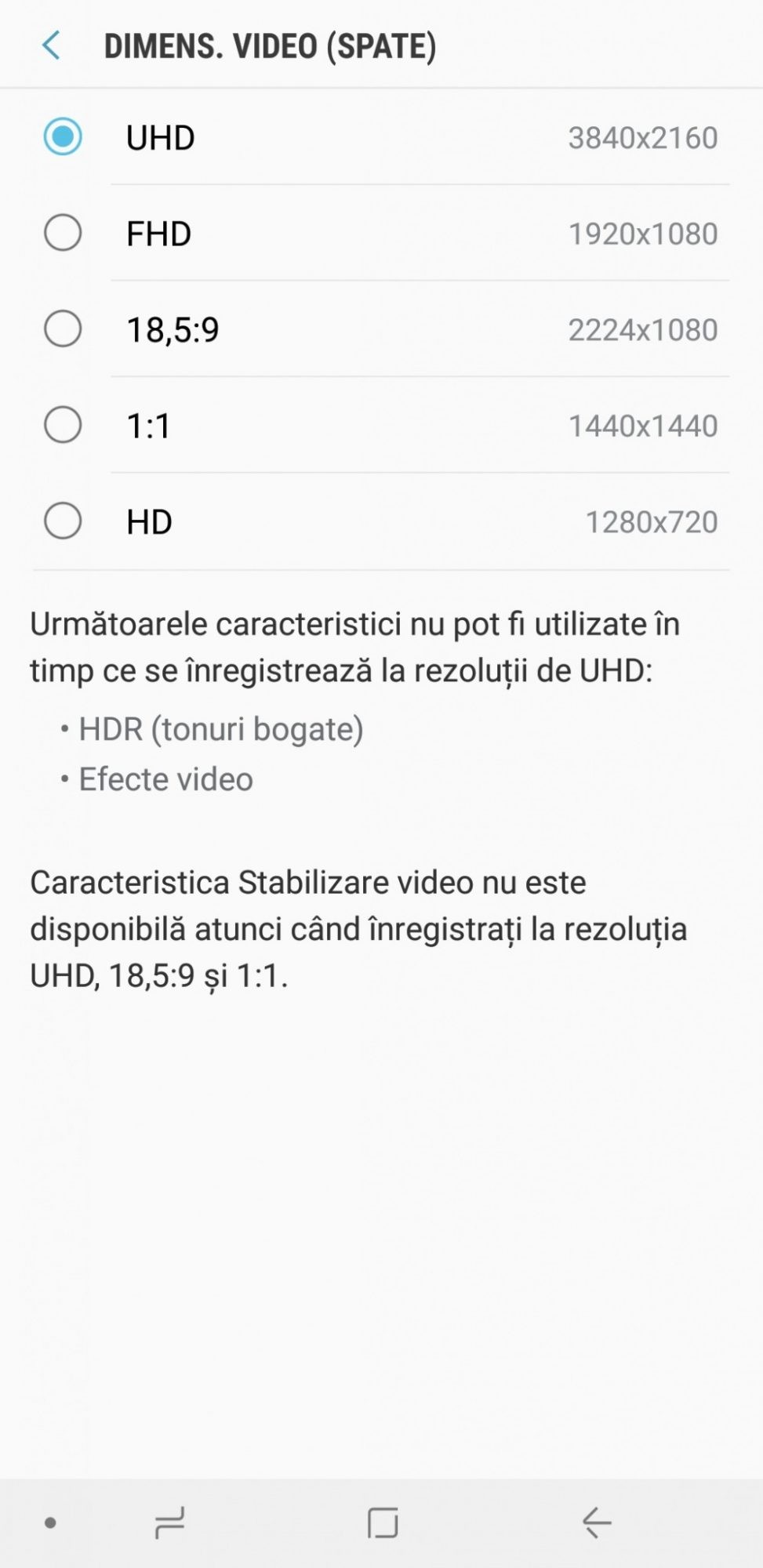Image resolution: width=763 pixels, height=1568 pixels.
Task: Choose the FHD 1920x1080 option
Action: [x=63, y=233]
